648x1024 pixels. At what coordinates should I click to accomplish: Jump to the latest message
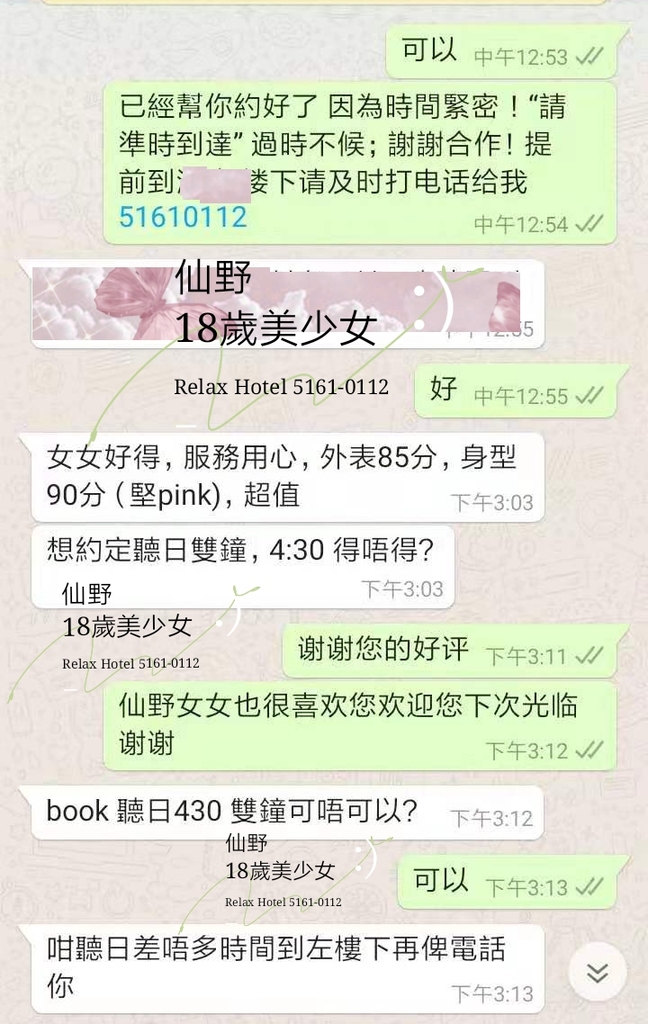click(597, 972)
